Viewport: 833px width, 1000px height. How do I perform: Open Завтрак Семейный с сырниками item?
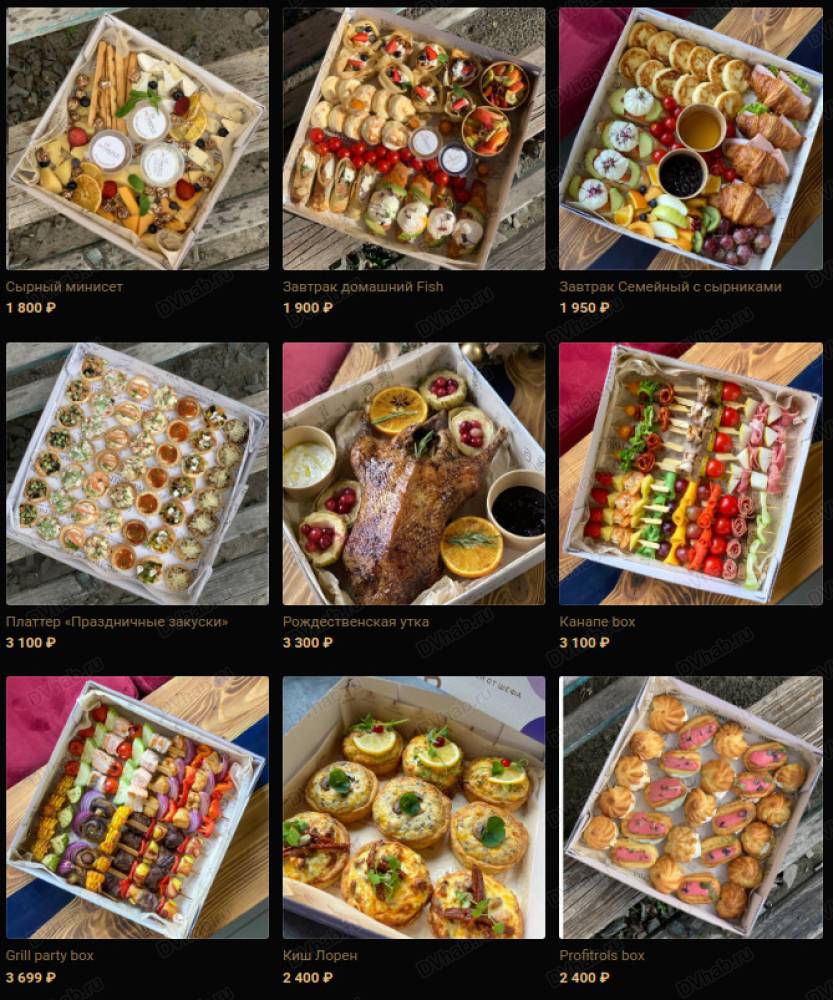click(x=690, y=139)
